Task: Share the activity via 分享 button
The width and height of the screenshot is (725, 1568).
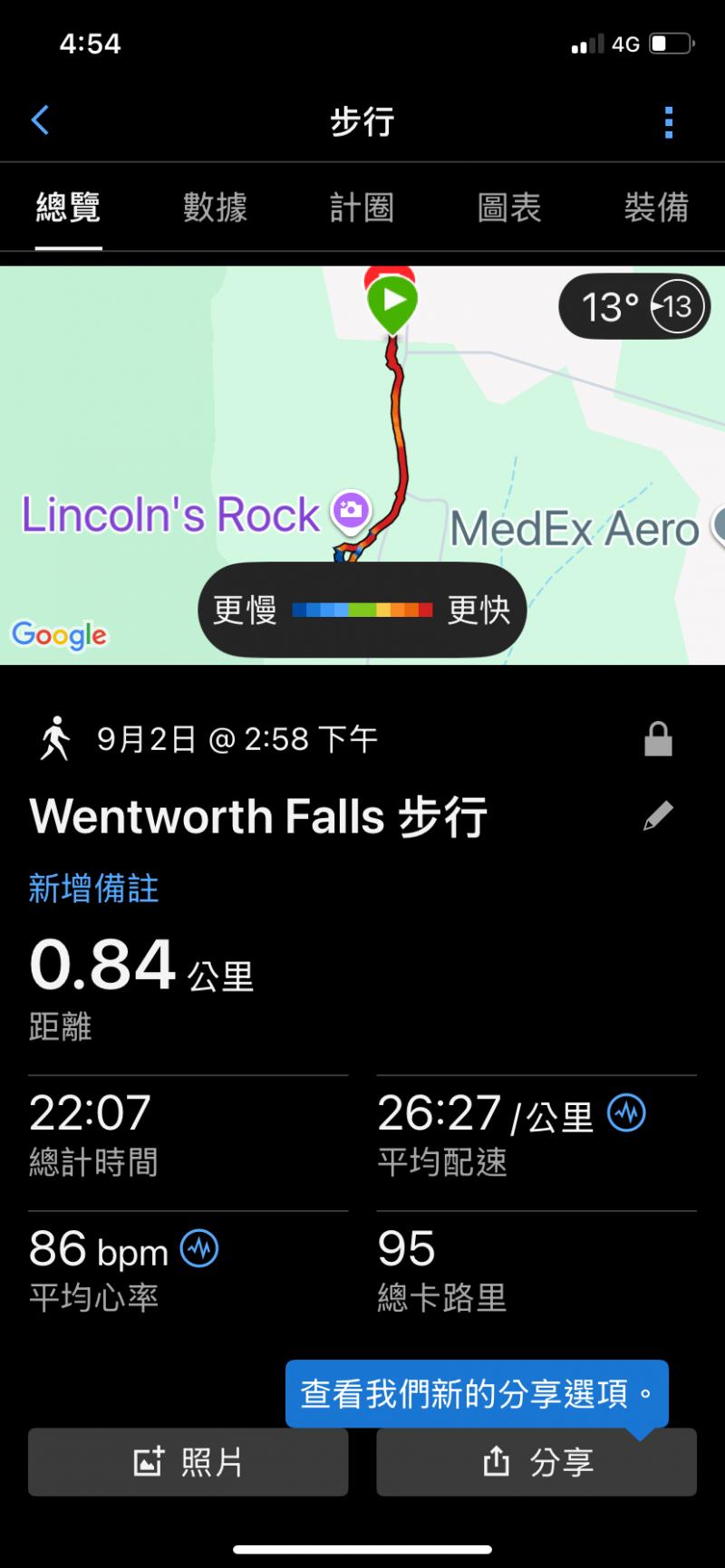Action: click(x=536, y=1462)
